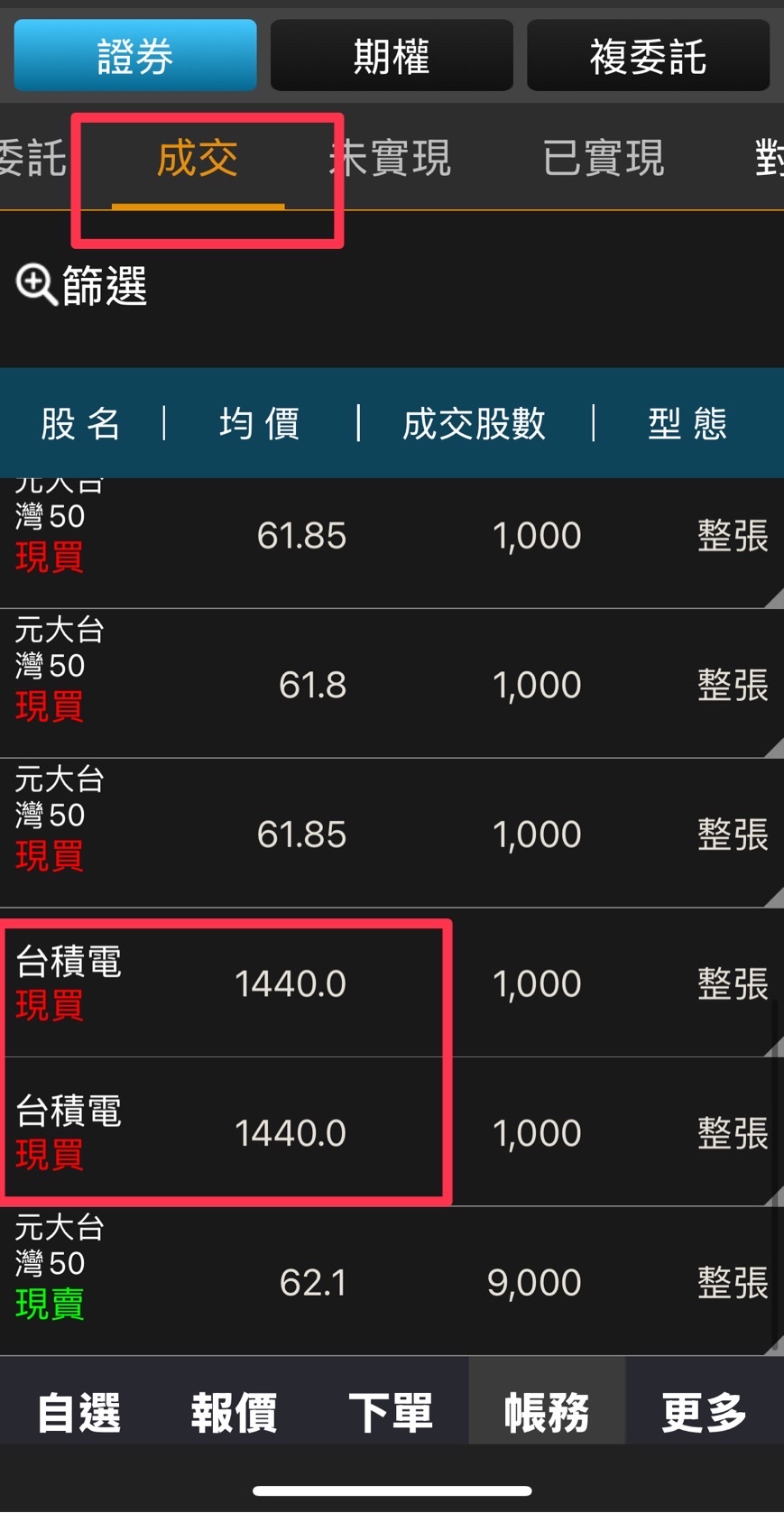The height and width of the screenshot is (1513, 784).
Task: Open the 更多 menu
Action: coord(704,1412)
